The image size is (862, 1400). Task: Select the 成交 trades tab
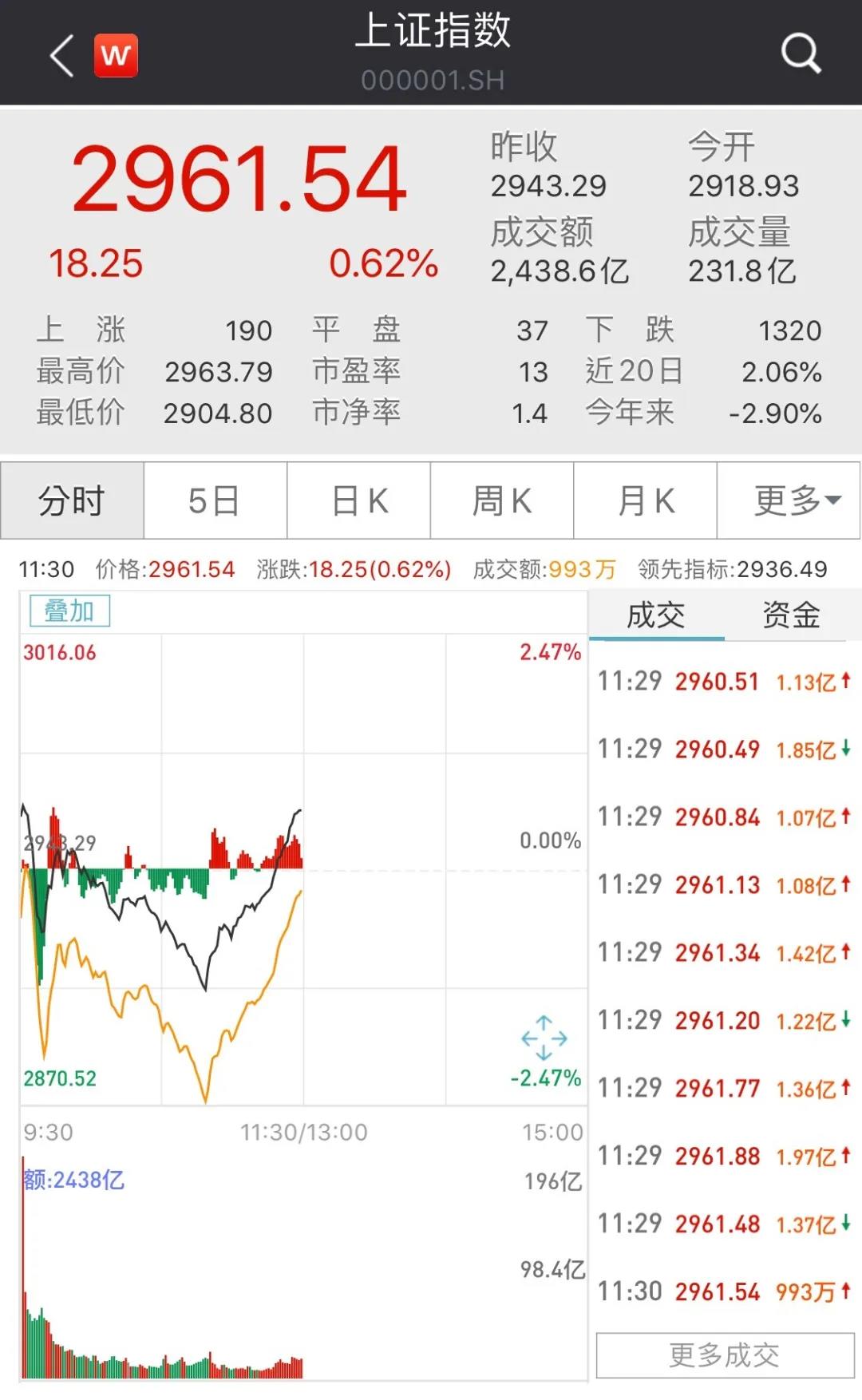point(656,615)
